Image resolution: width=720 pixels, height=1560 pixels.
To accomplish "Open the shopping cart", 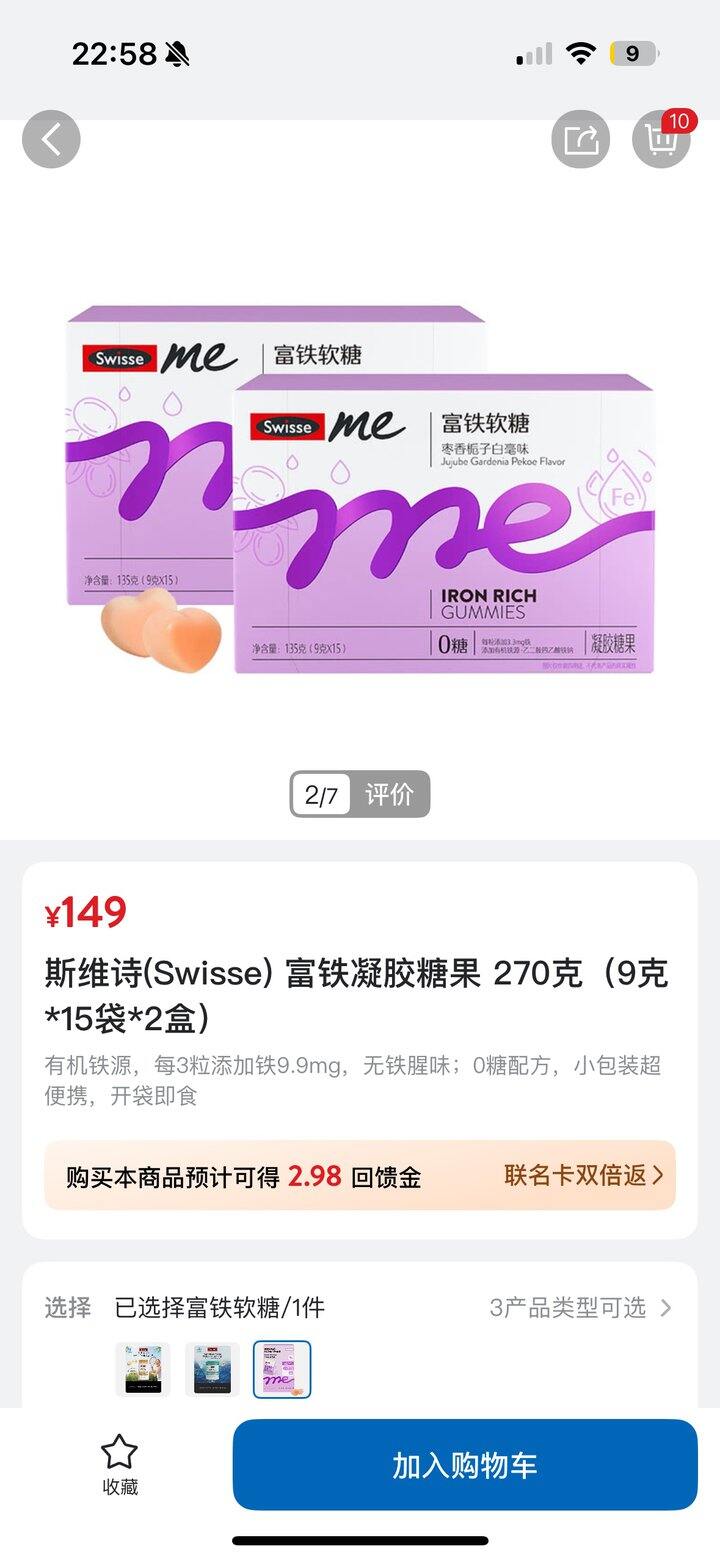I will pyautogui.click(x=661, y=139).
